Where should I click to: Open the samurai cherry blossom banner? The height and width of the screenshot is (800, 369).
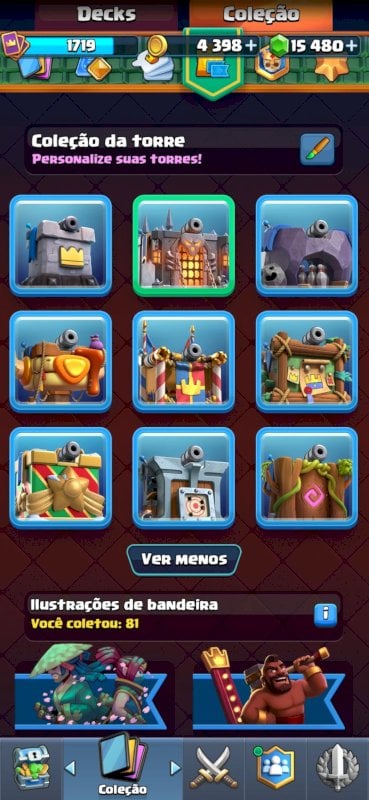pos(92,687)
